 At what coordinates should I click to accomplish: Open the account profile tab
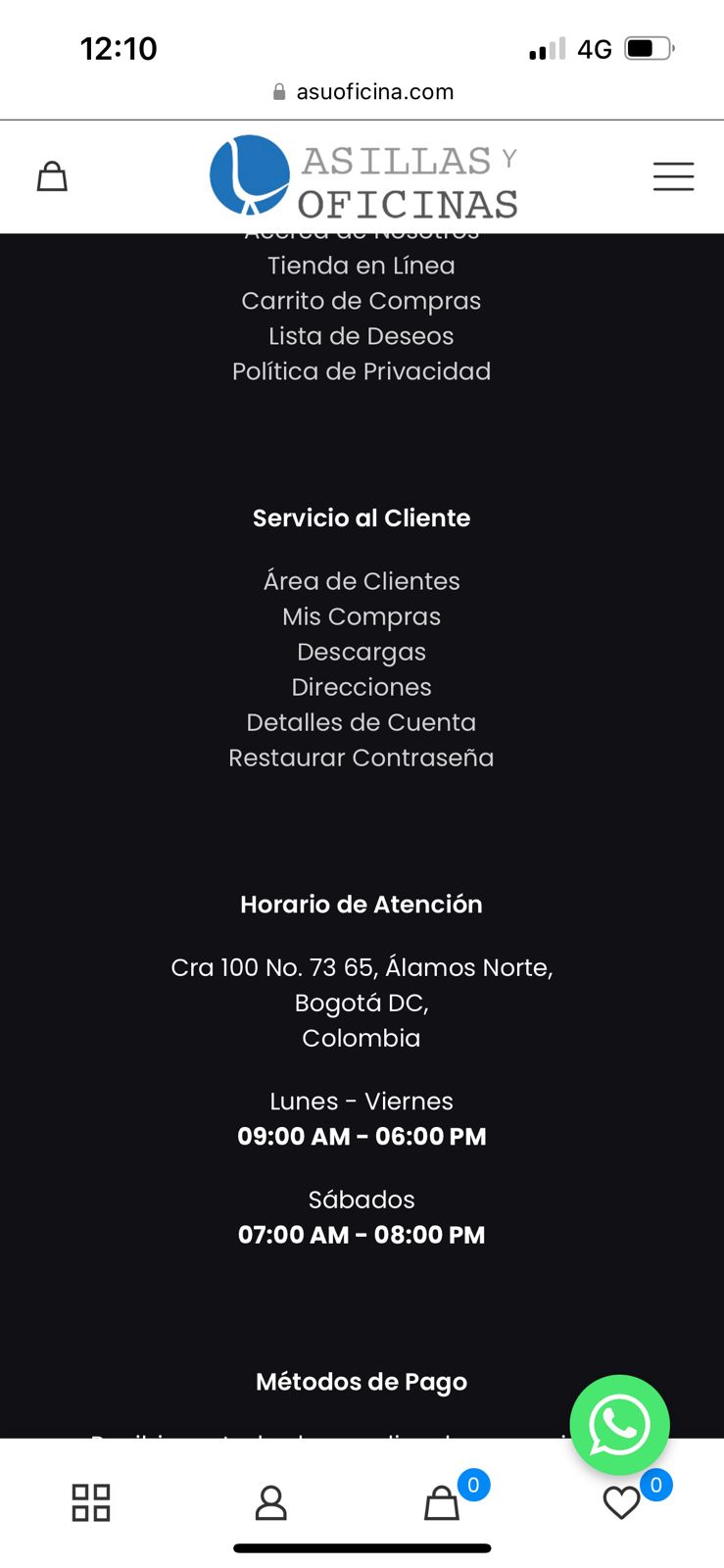point(270,1502)
